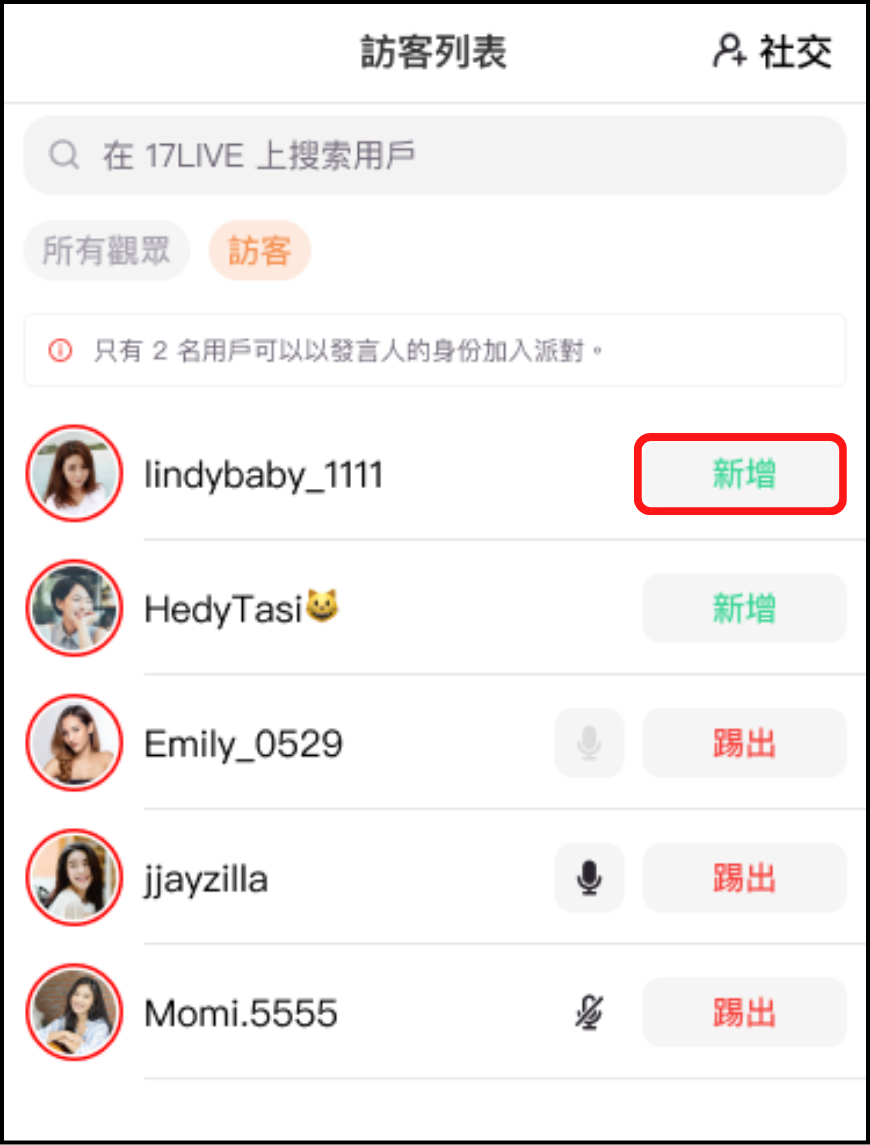The image size is (870, 1145).
Task: Open lindybaby_1111's profile avatar
Action: point(74,474)
